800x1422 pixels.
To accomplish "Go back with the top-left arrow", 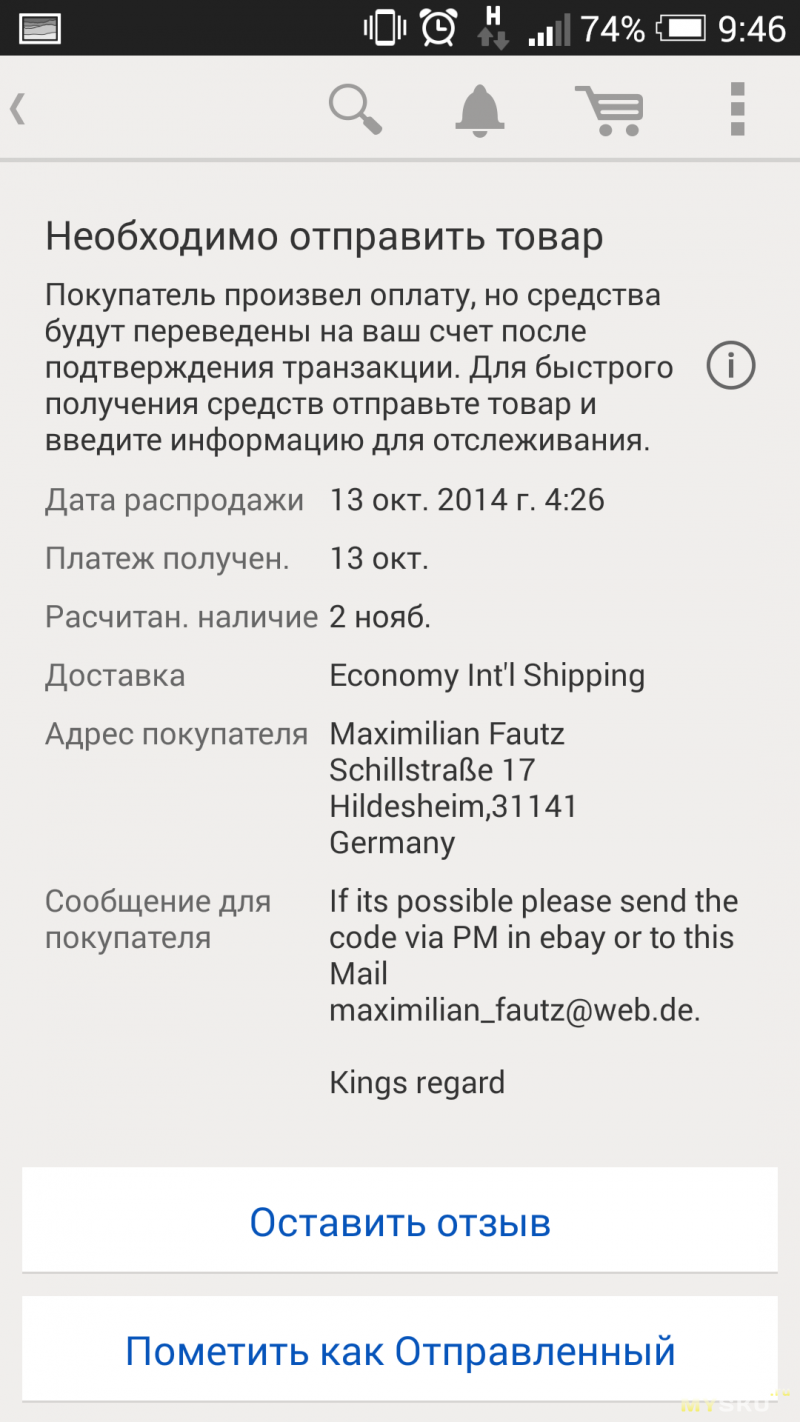I will [x=17, y=108].
